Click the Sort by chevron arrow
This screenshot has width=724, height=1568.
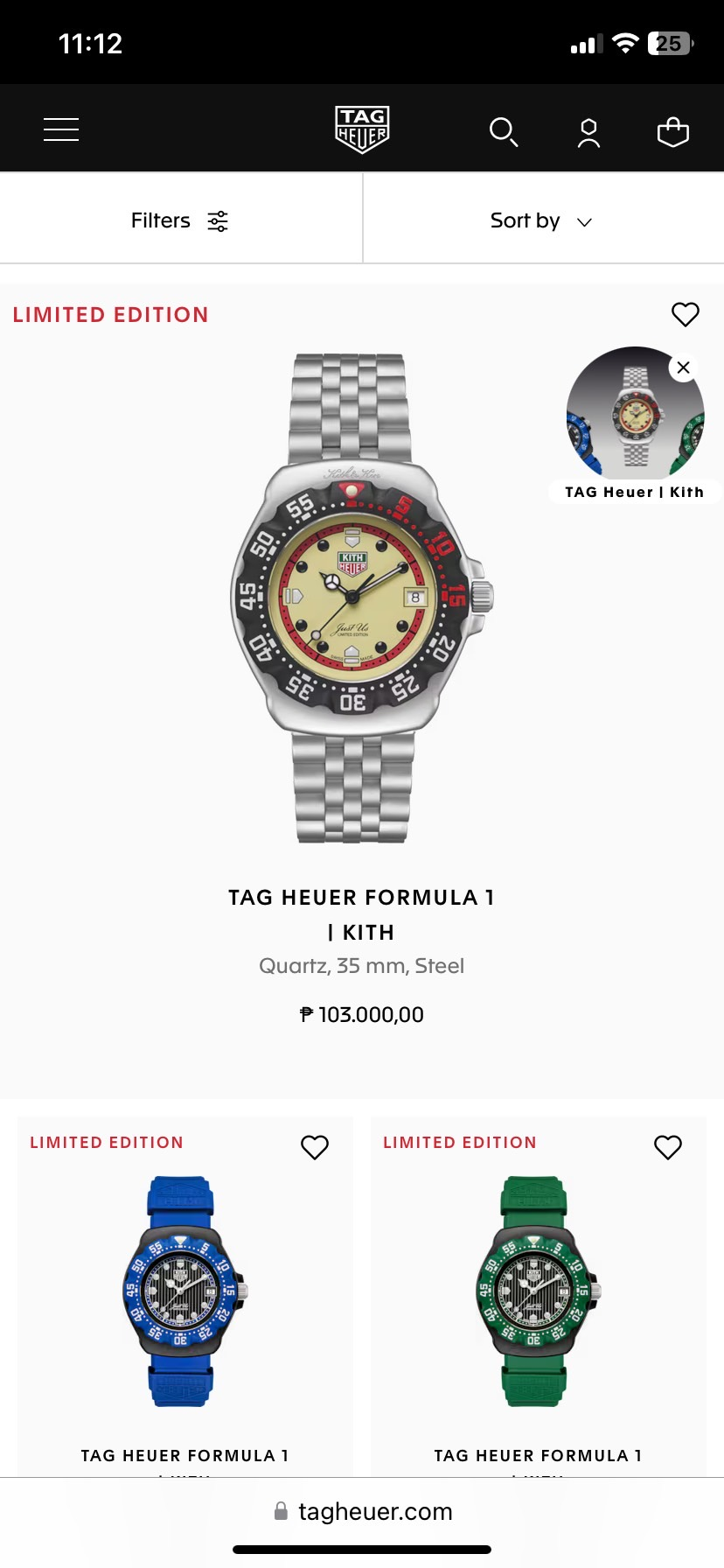click(584, 222)
